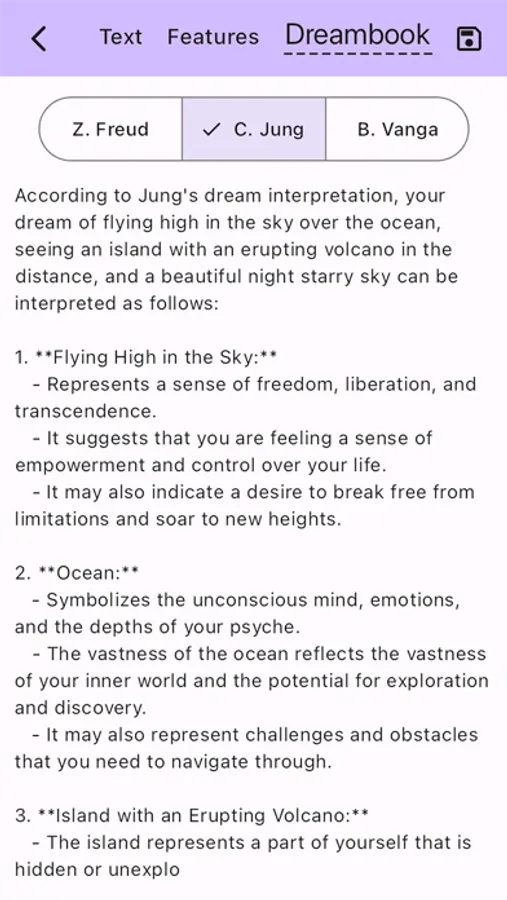Select the C. Jung segment

[x=254, y=129]
